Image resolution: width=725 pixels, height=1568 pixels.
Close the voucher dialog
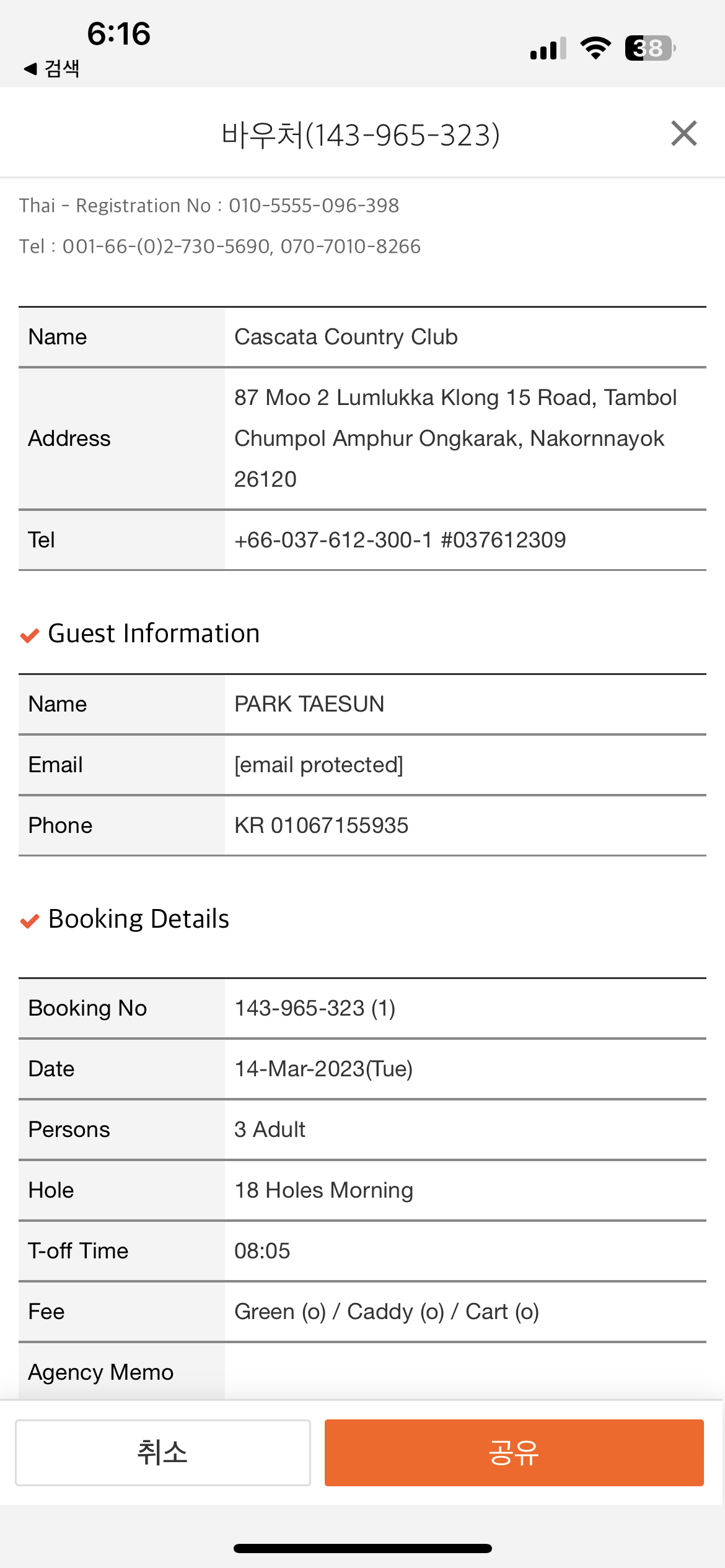[x=683, y=134]
